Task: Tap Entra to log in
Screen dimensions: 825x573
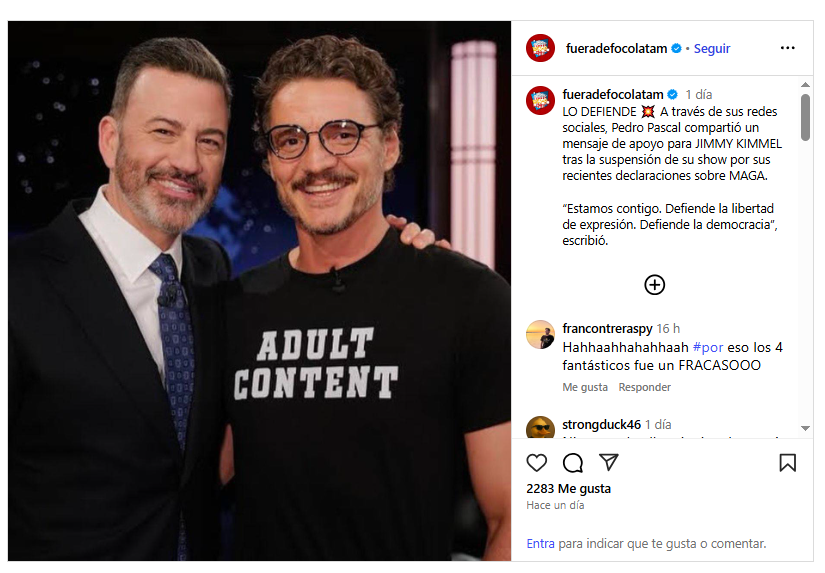Action: [x=540, y=544]
